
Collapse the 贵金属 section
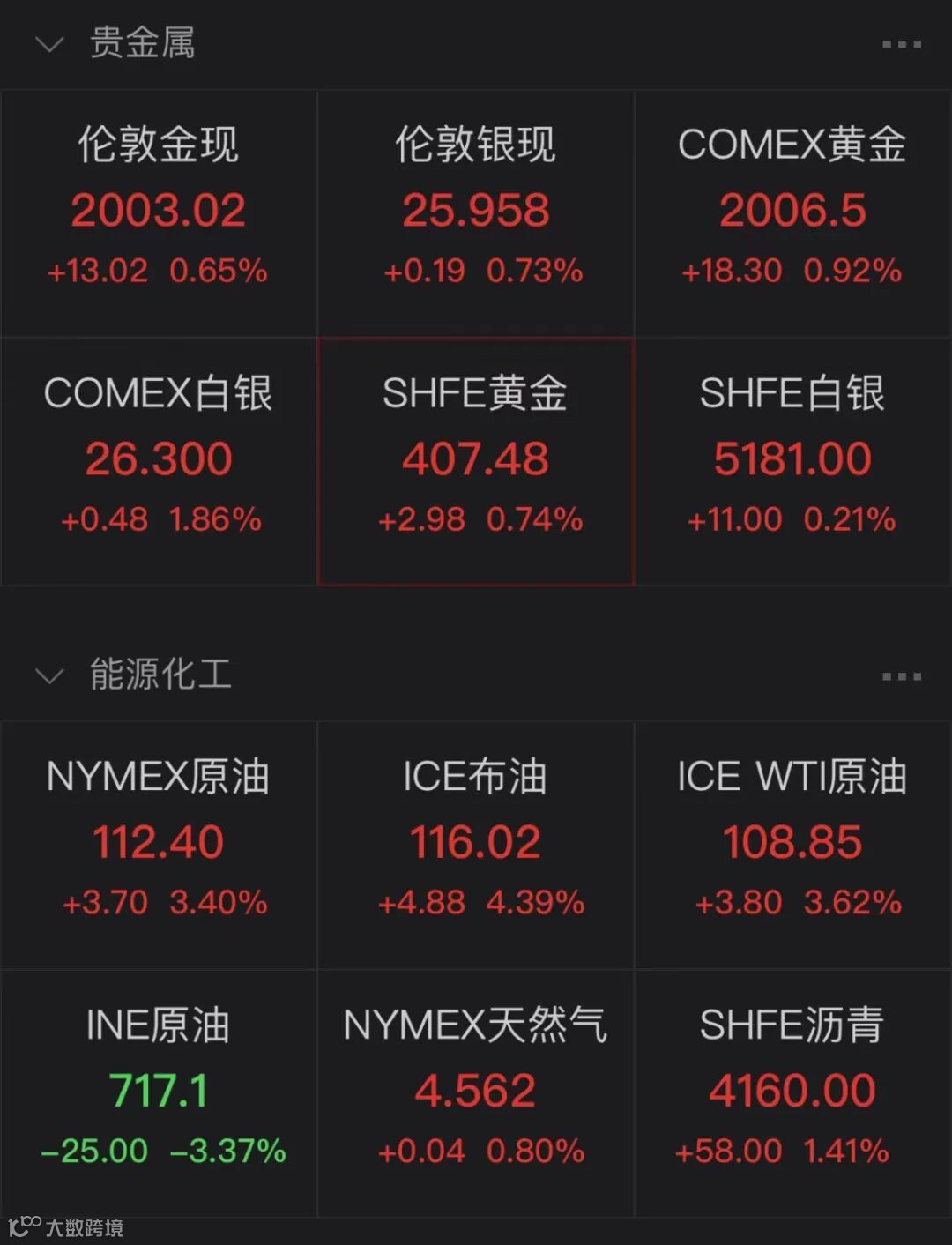49,44
